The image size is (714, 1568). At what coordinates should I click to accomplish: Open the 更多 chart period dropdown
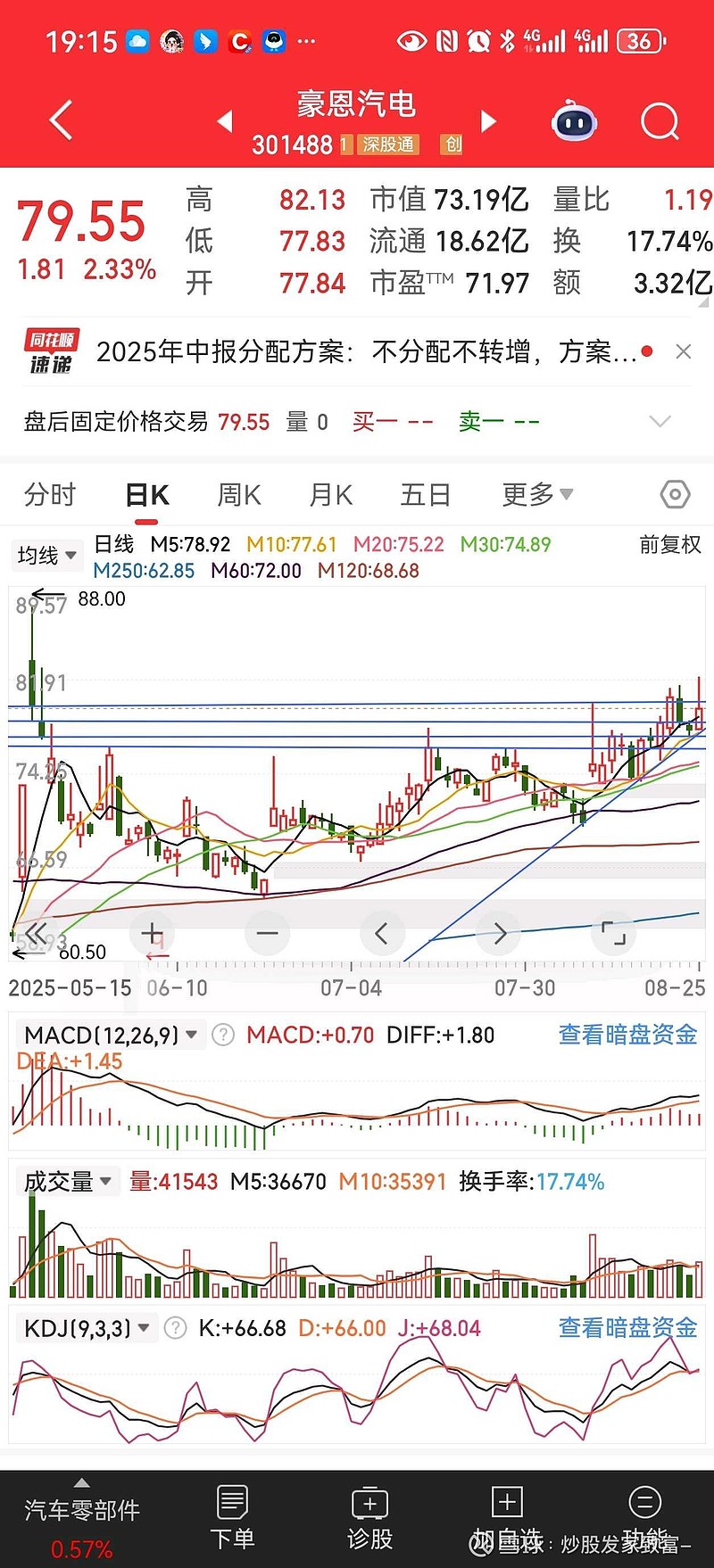pos(537,493)
